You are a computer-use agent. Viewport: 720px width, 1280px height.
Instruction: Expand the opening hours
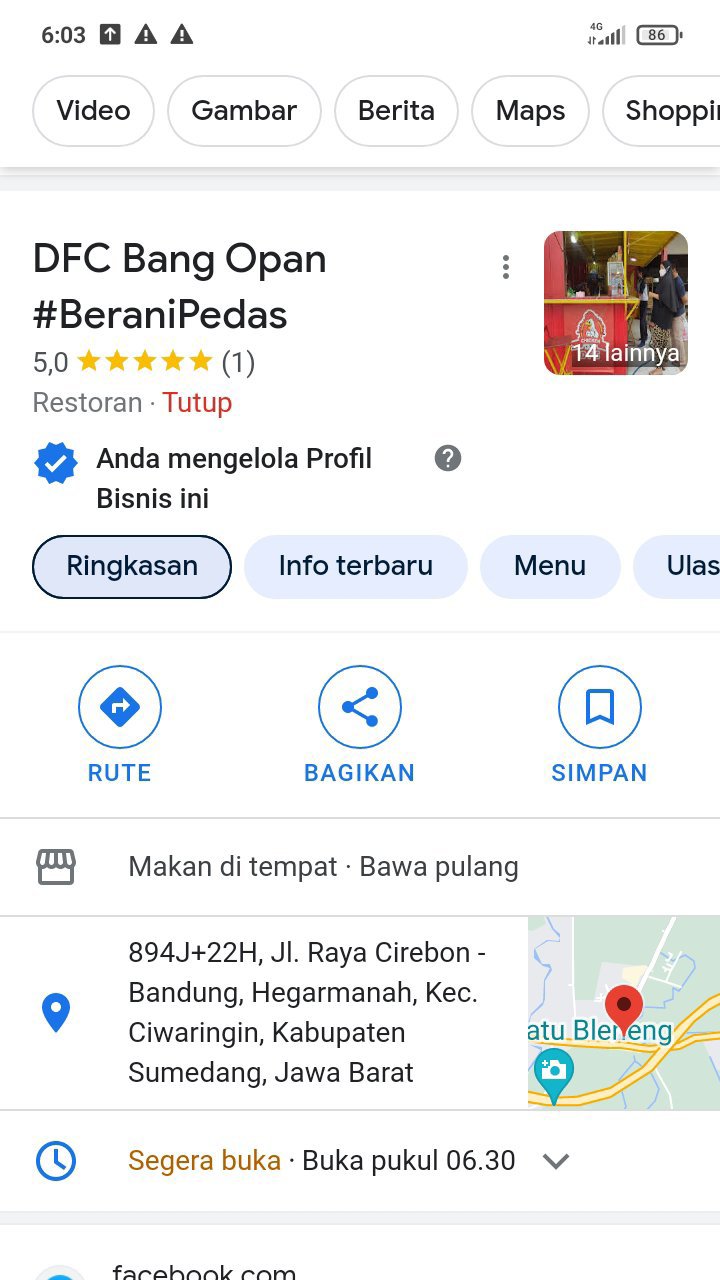pyautogui.click(x=555, y=1161)
